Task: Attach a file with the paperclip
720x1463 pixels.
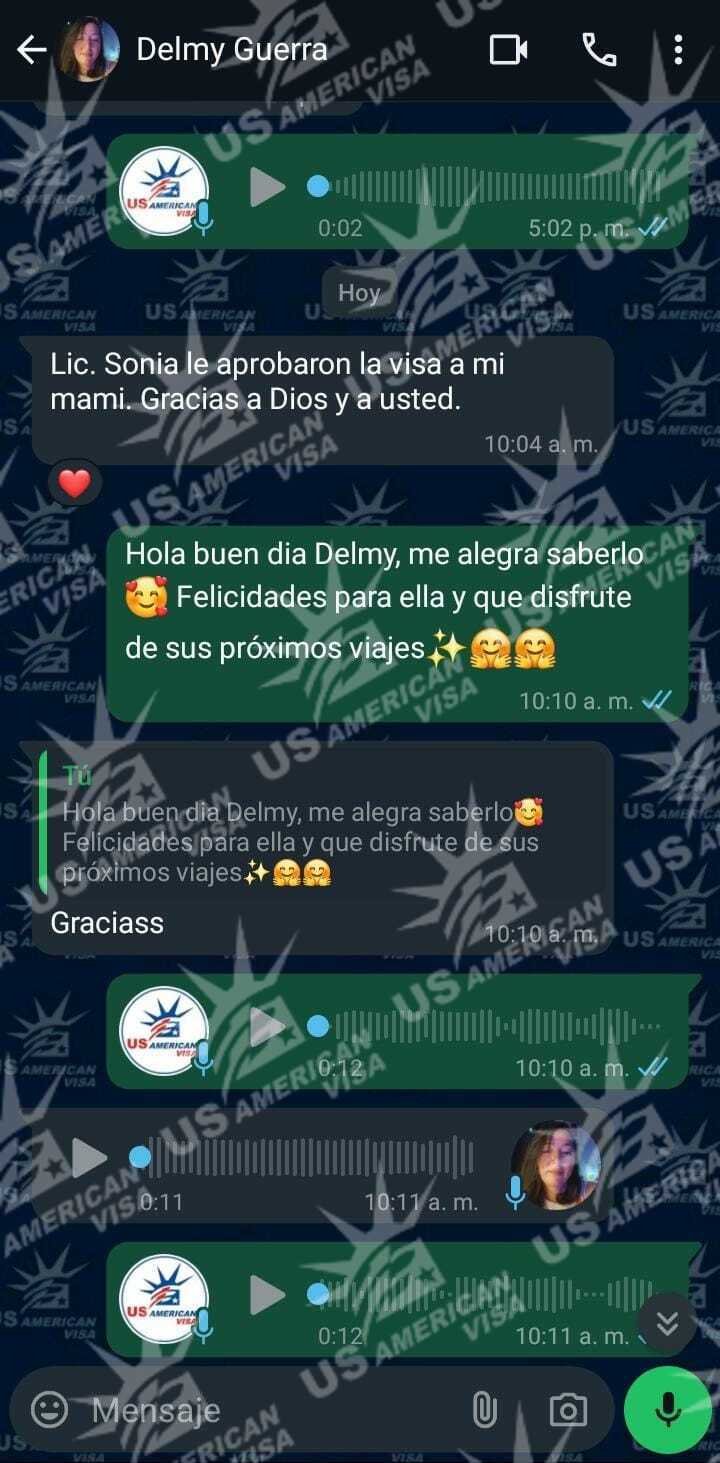Action: tap(484, 1410)
